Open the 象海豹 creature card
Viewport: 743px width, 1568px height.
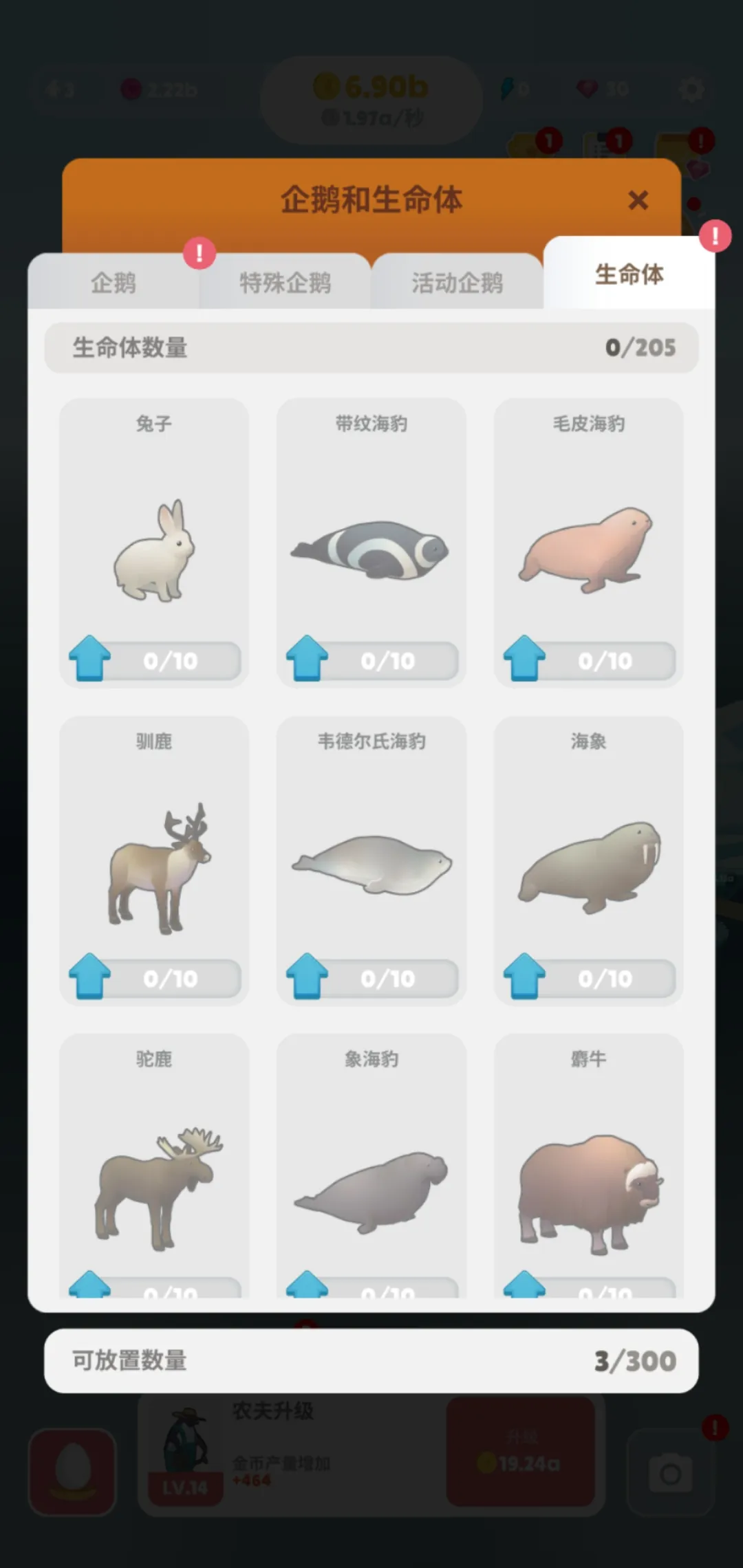click(x=371, y=1169)
